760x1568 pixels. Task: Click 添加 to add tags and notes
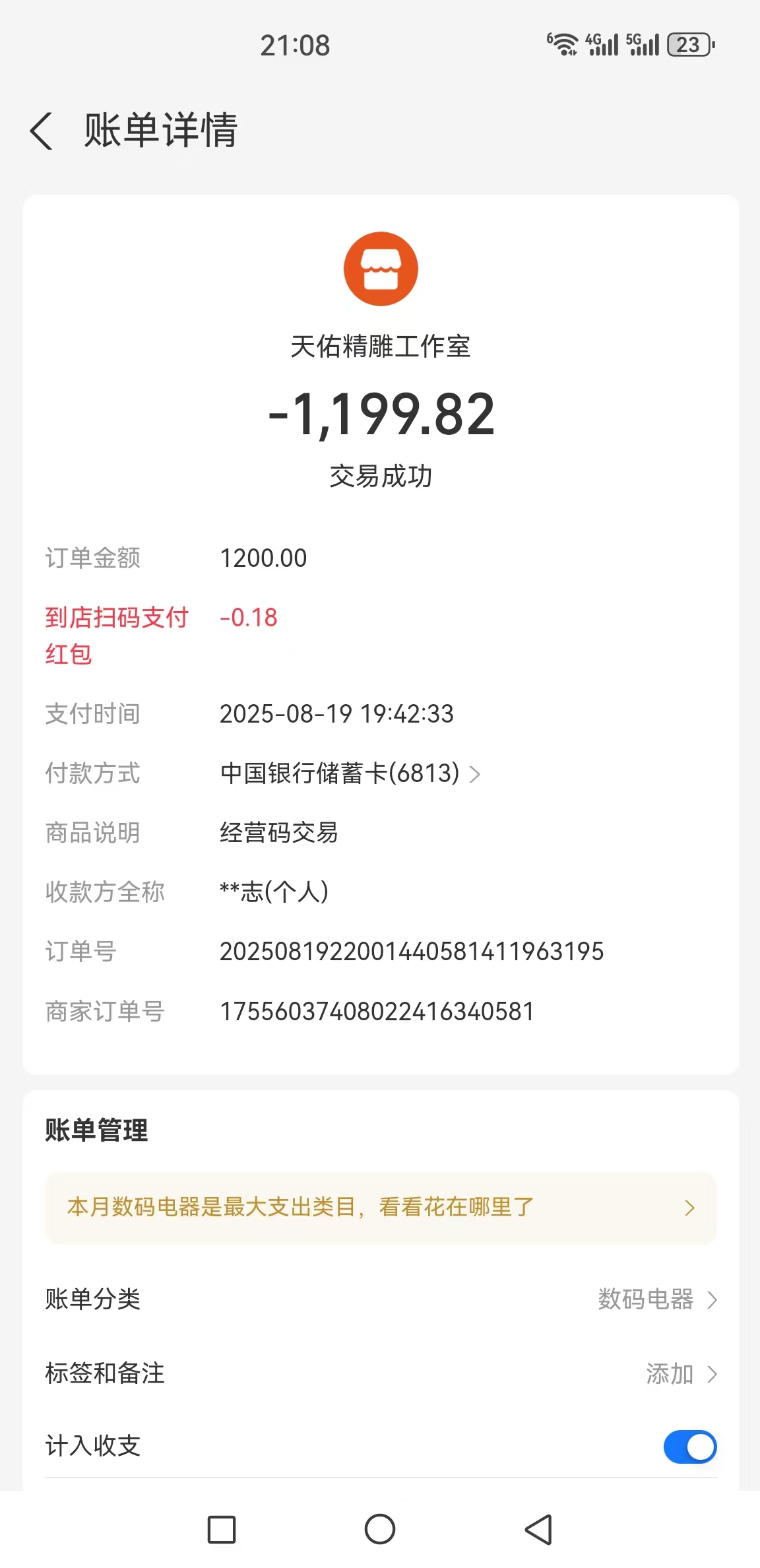[x=670, y=1374]
